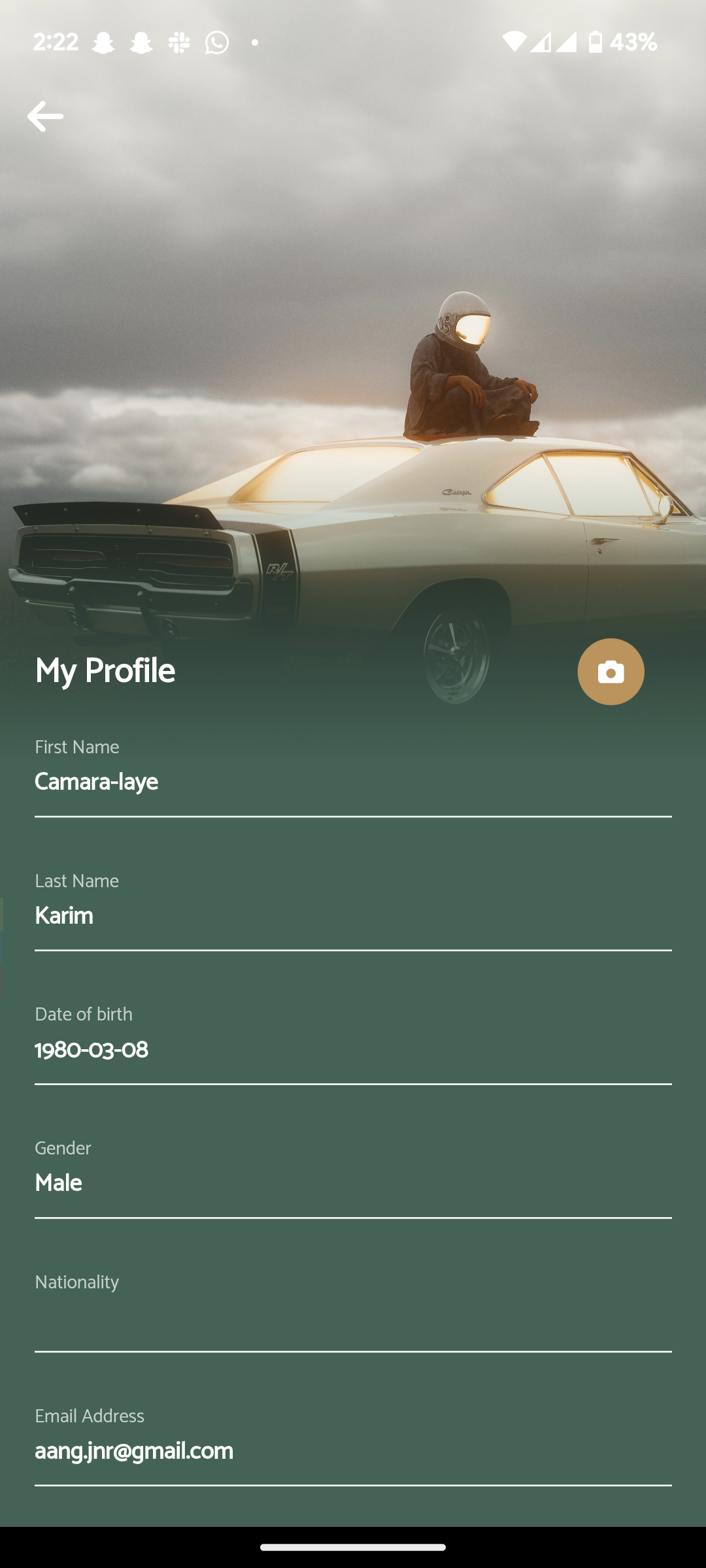The image size is (706, 1568).
Task: Select the Gender field
Action: [353, 1178]
